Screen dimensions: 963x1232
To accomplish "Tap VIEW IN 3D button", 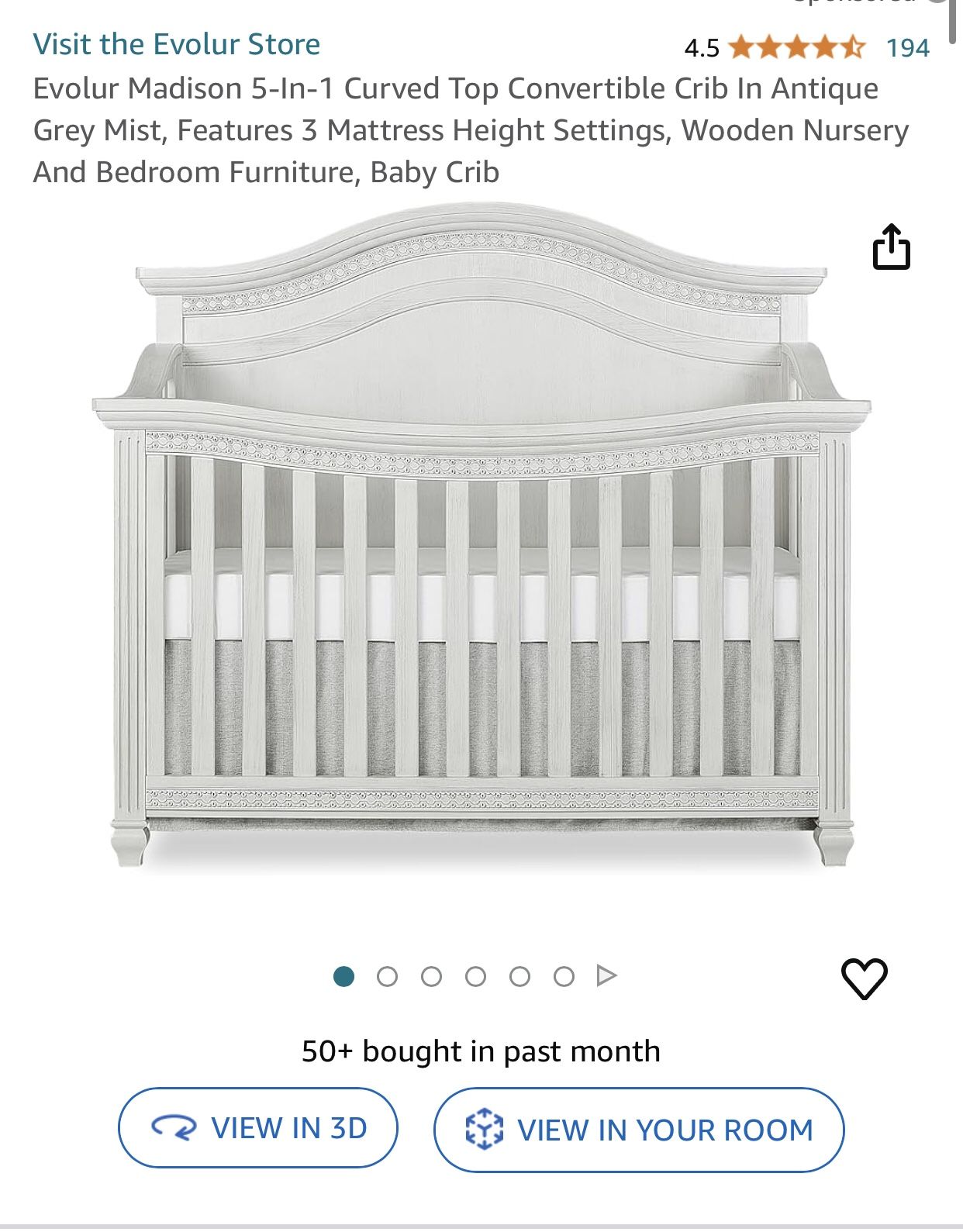I will (x=258, y=1127).
